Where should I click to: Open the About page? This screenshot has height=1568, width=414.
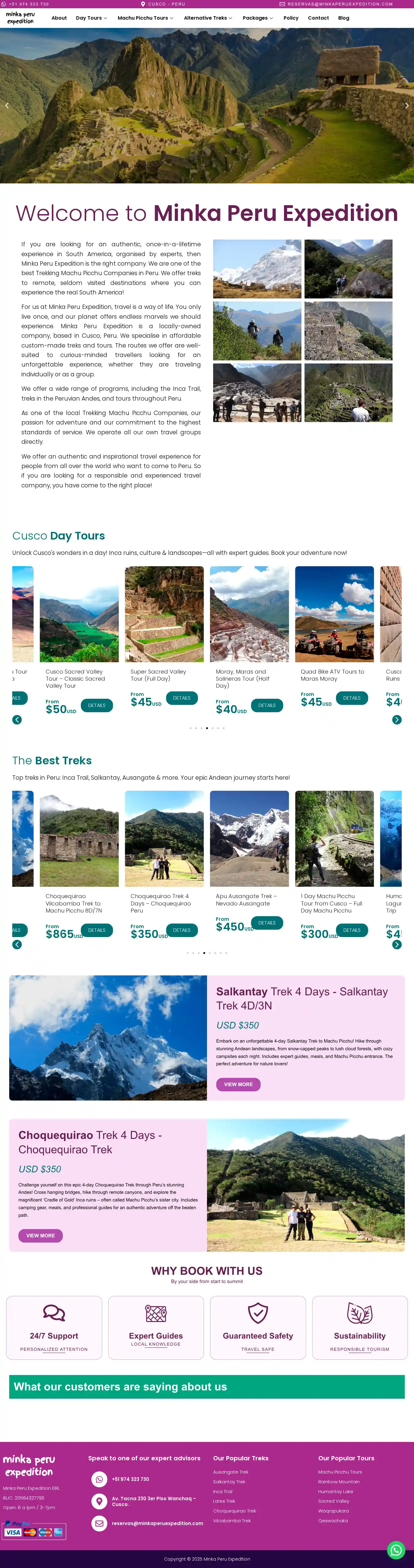pyautogui.click(x=59, y=18)
